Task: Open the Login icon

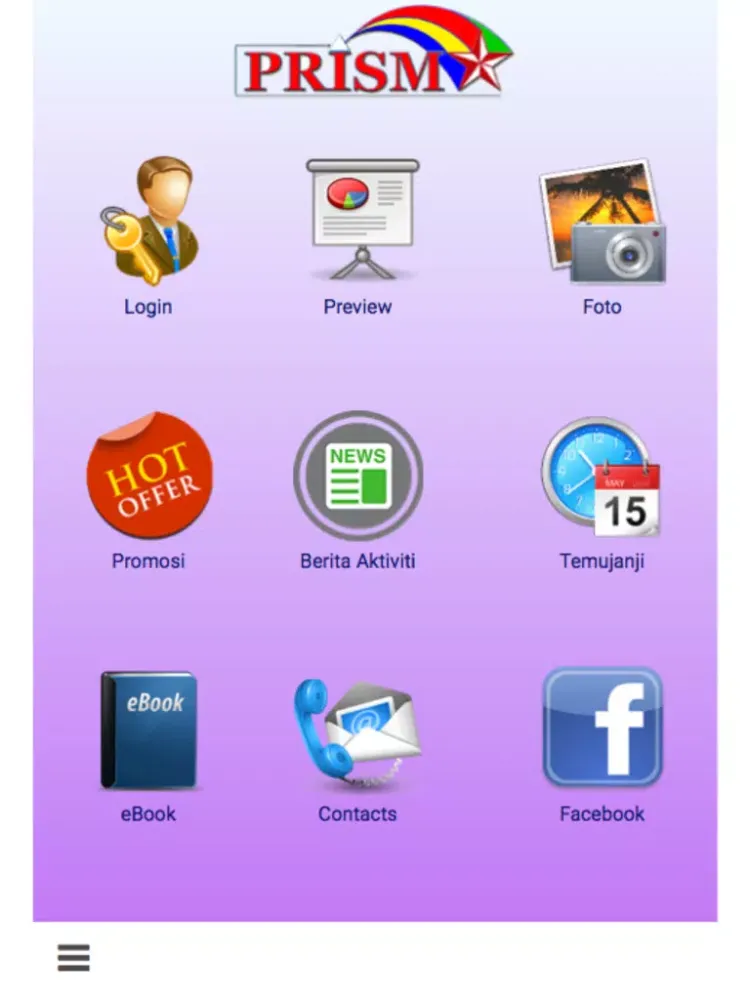Action: (148, 222)
